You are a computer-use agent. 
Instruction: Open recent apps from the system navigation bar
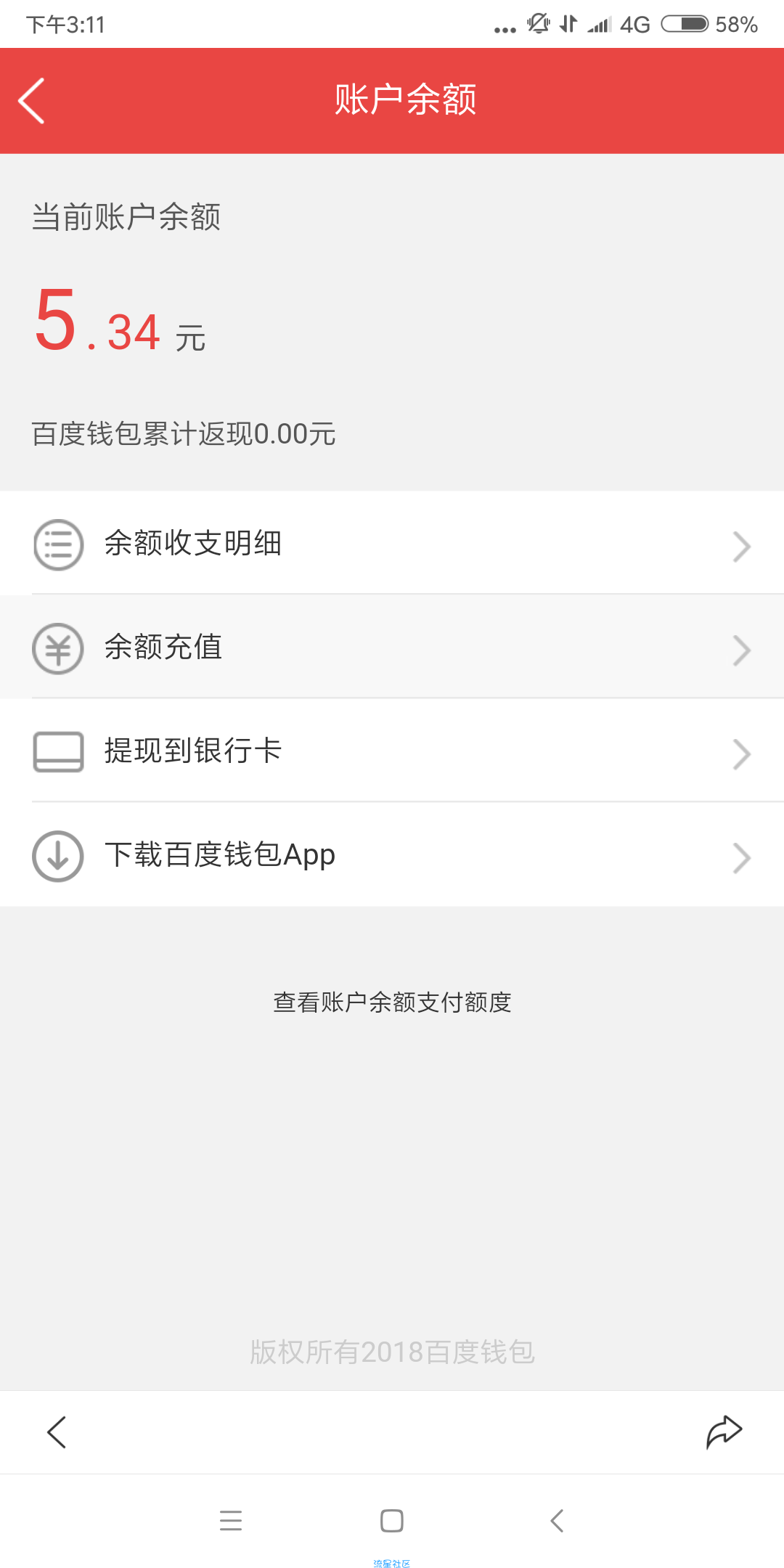[231, 1520]
